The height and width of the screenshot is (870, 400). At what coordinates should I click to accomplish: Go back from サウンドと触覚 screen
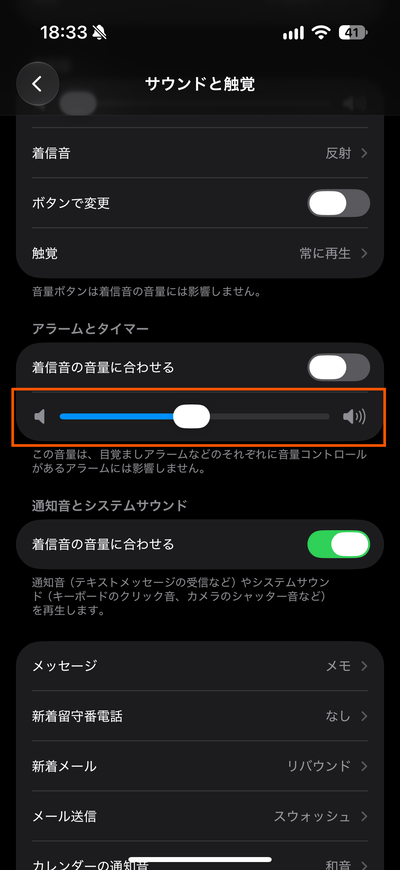(x=37, y=84)
